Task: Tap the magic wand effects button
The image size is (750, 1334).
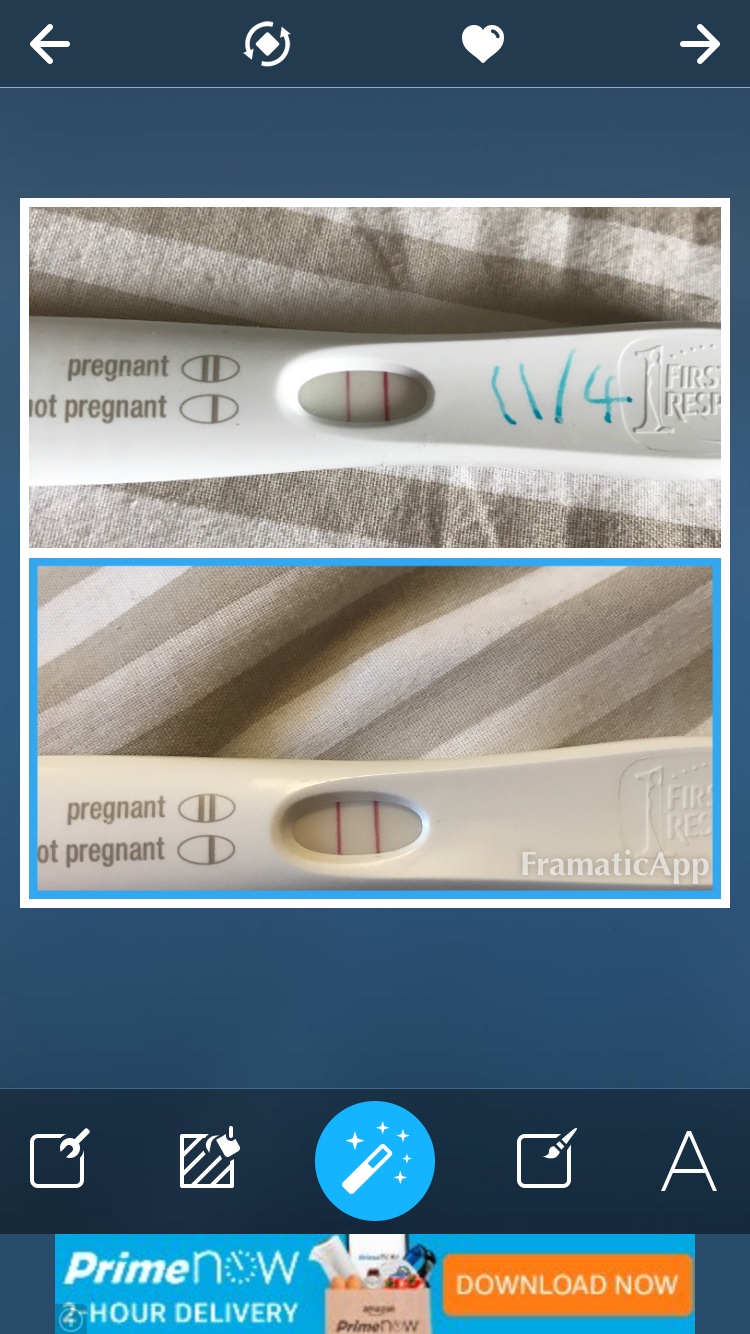Action: pyautogui.click(x=375, y=1161)
